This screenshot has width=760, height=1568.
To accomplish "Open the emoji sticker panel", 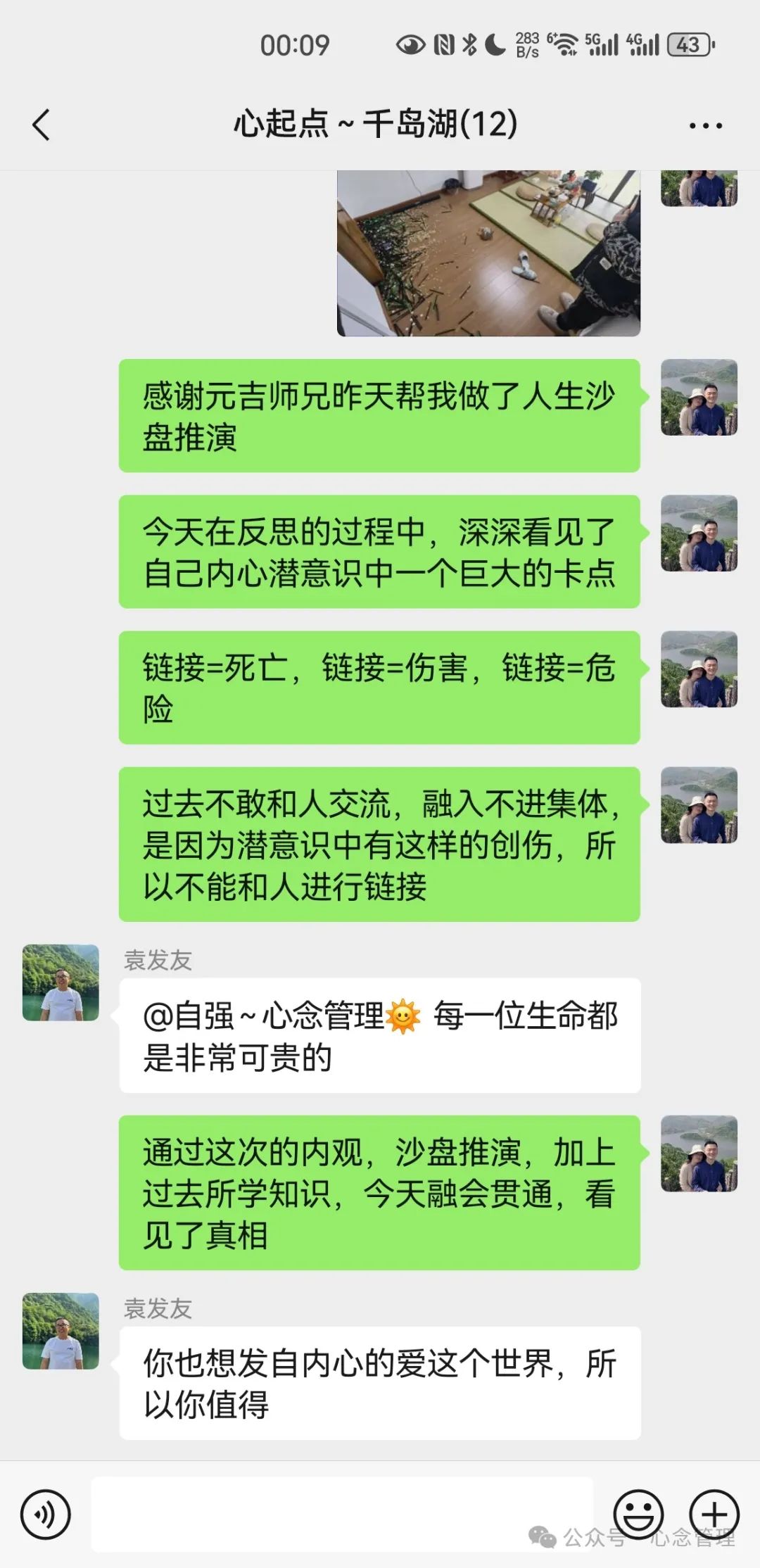I will click(x=638, y=1513).
